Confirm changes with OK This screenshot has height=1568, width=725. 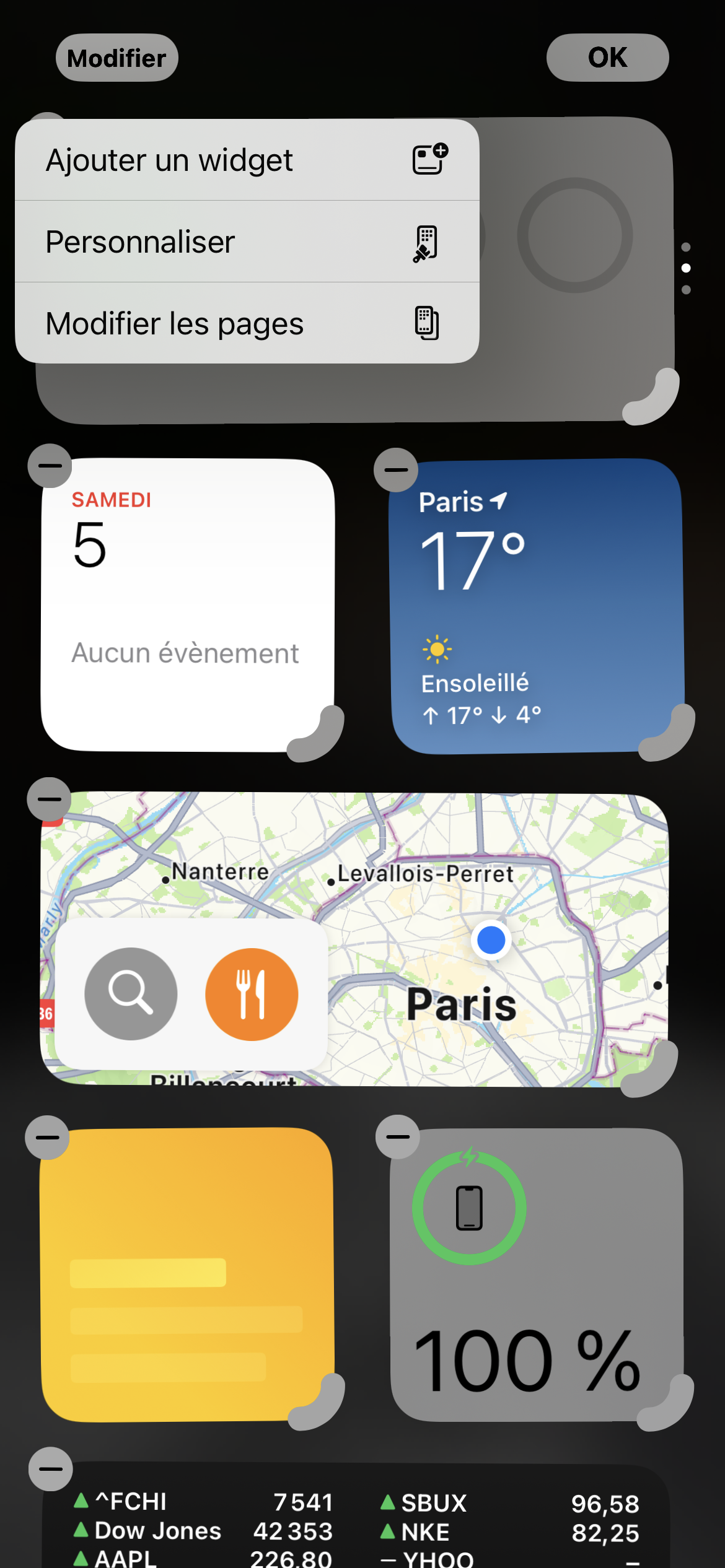point(607,58)
